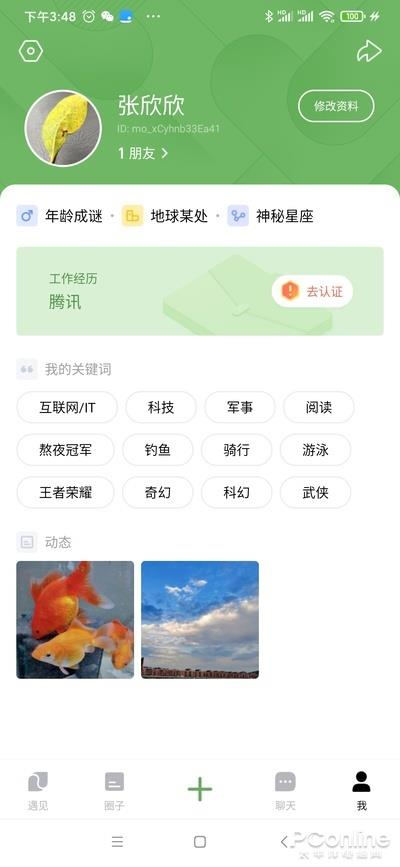Open the cloudy sky photo post

[x=200, y=620]
